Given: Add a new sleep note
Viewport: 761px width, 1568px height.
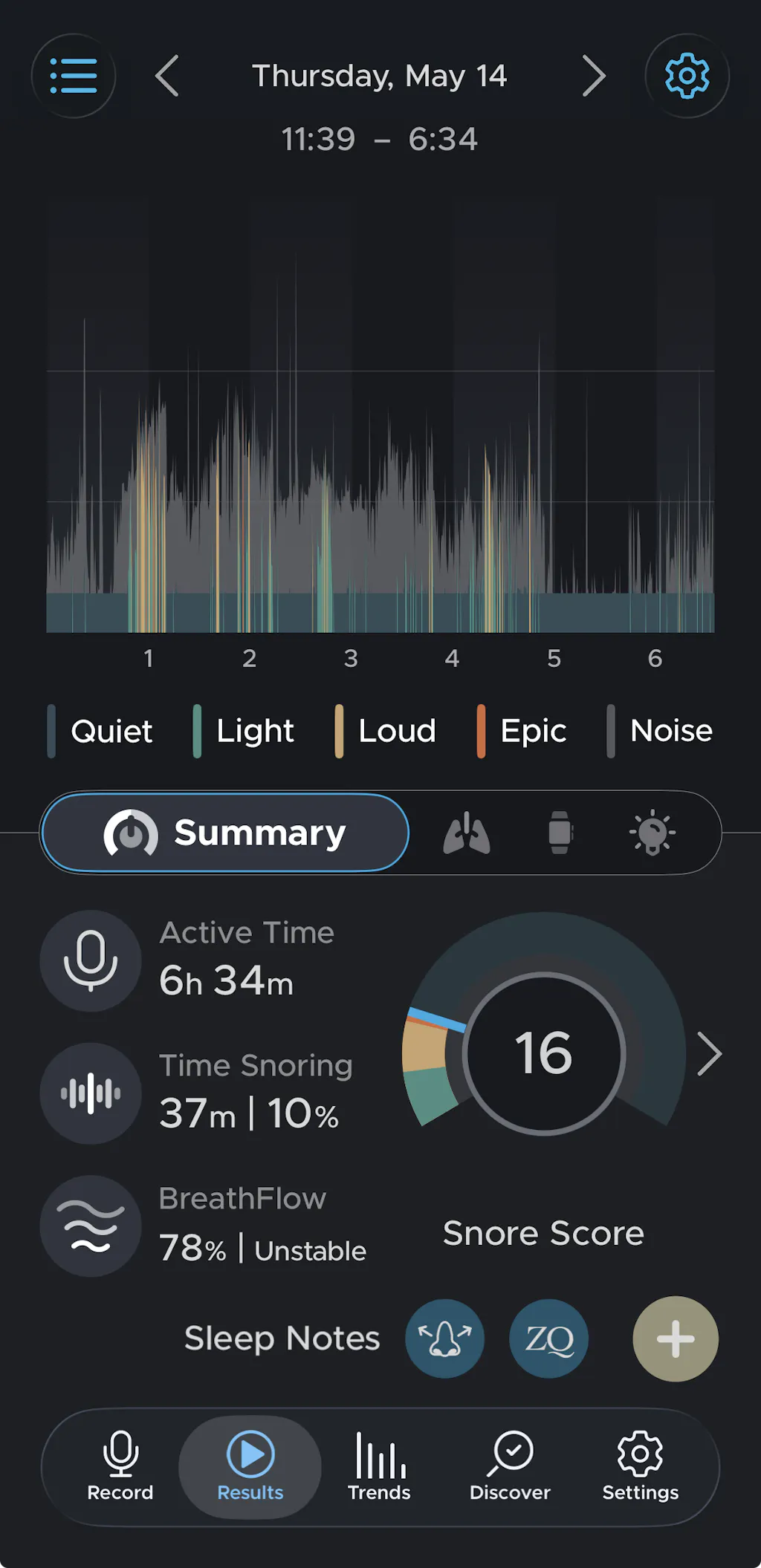Looking at the screenshot, I should pyautogui.click(x=676, y=1338).
